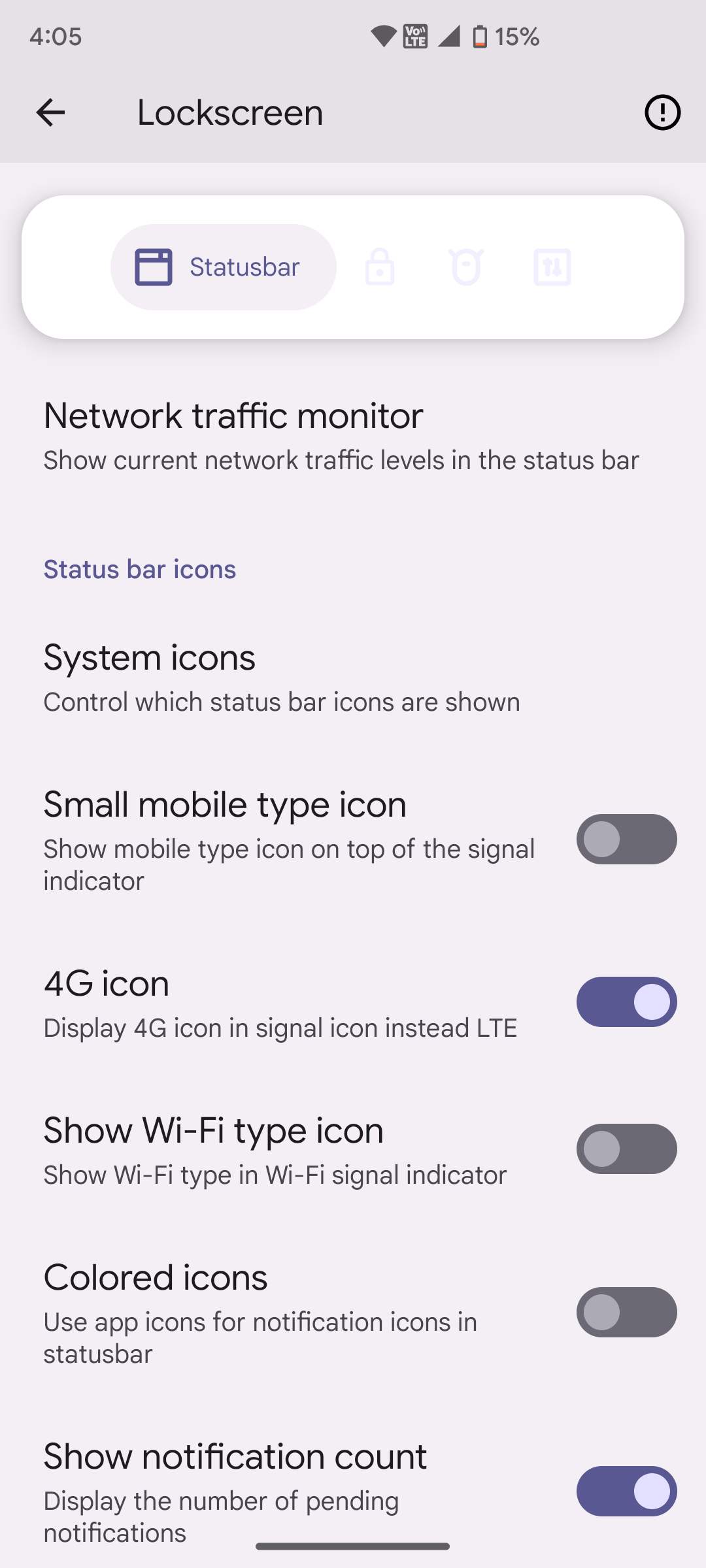Viewport: 706px width, 1568px height.
Task: Open the info icon in the app bar
Action: (662, 112)
